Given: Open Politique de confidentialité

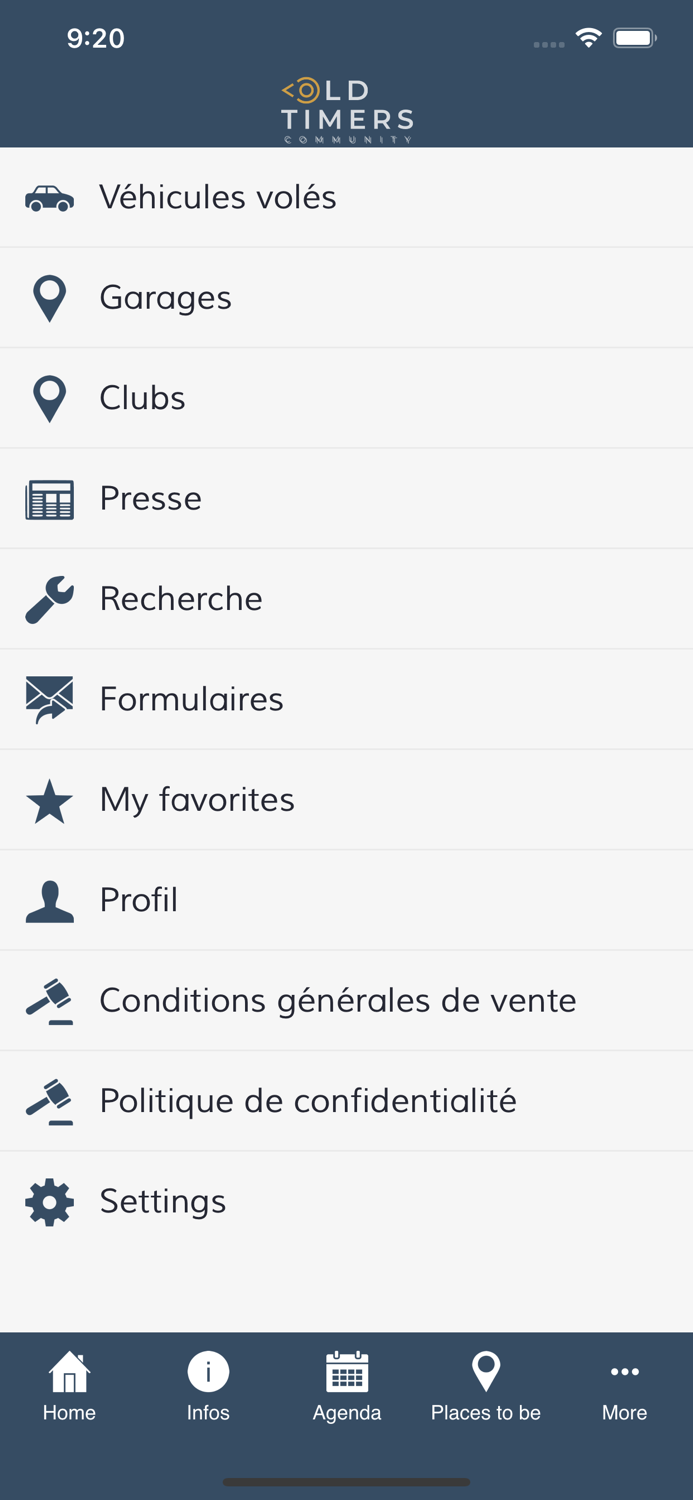Looking at the screenshot, I should click(x=308, y=1101).
